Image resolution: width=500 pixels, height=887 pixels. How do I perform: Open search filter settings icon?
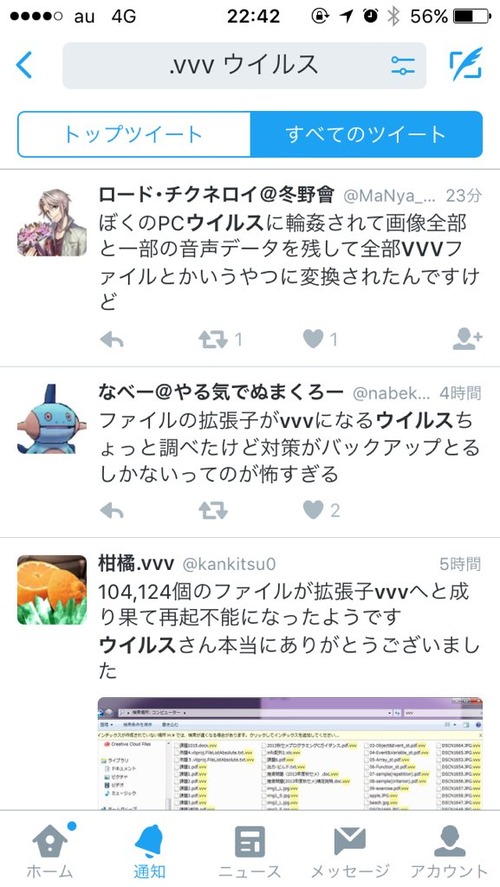403,66
